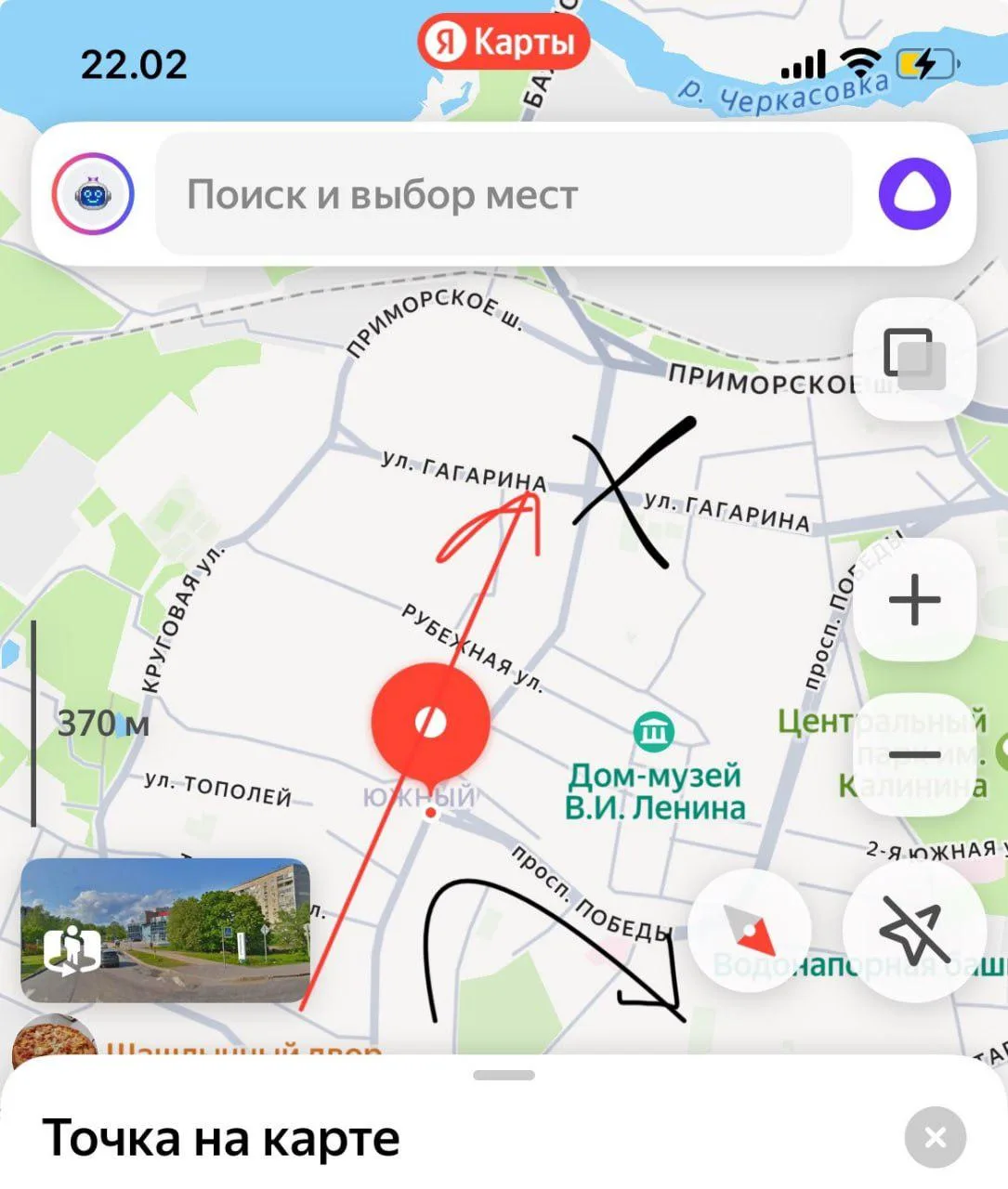
Task: Open the street panorama preview
Action: click(x=165, y=930)
